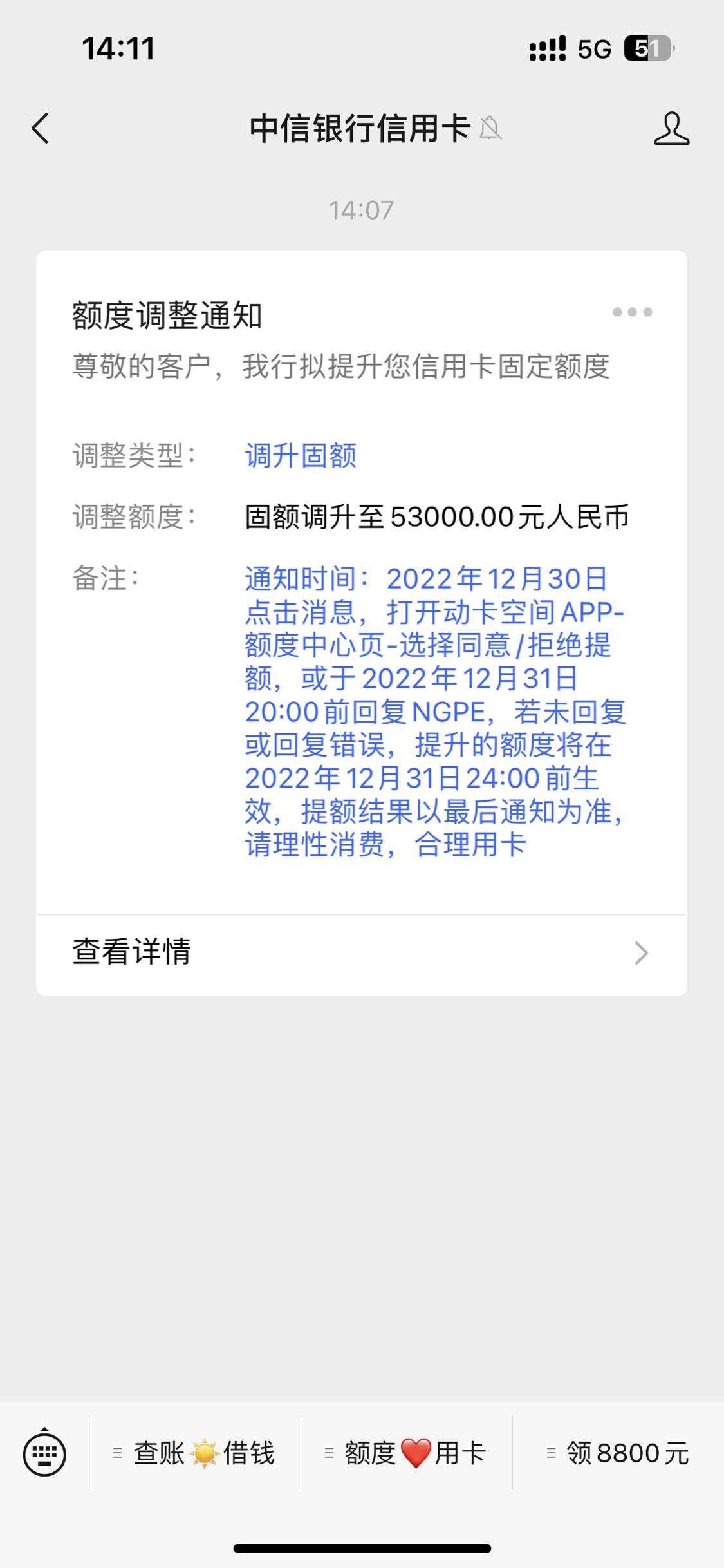The image size is (724, 1568).
Task: Open the 领8800元 menu
Action: tap(618, 1453)
